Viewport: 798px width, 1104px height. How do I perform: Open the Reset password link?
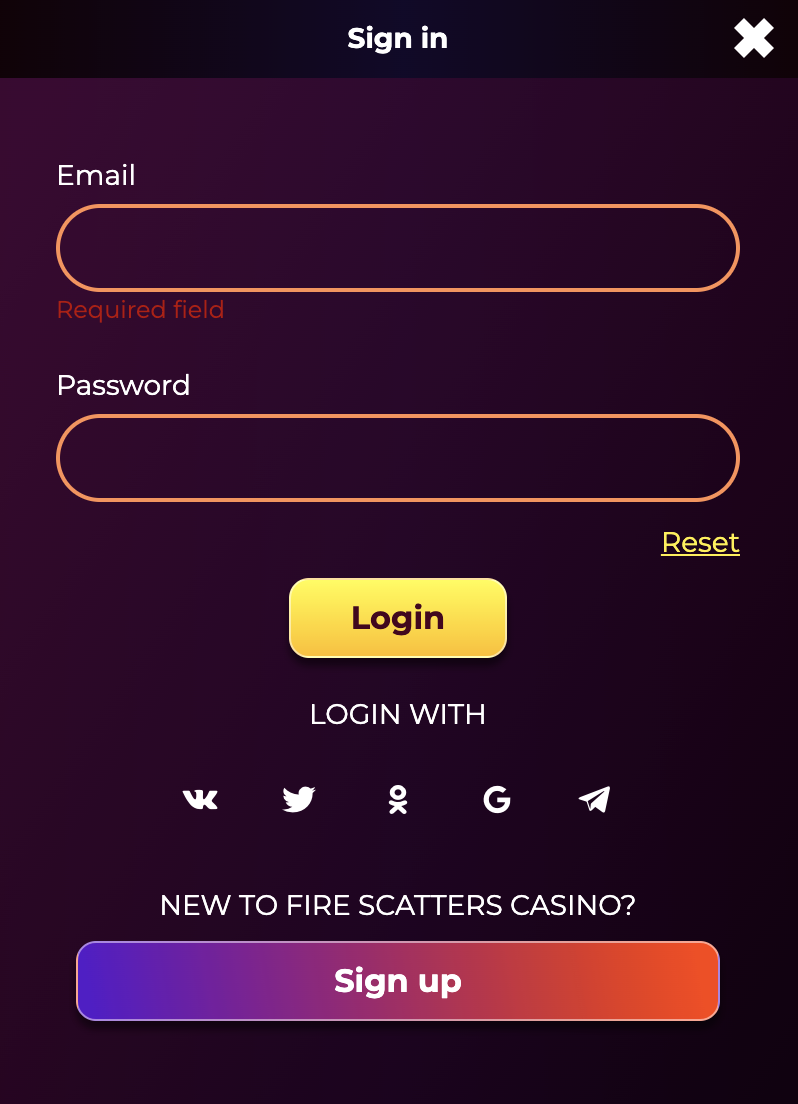point(700,542)
